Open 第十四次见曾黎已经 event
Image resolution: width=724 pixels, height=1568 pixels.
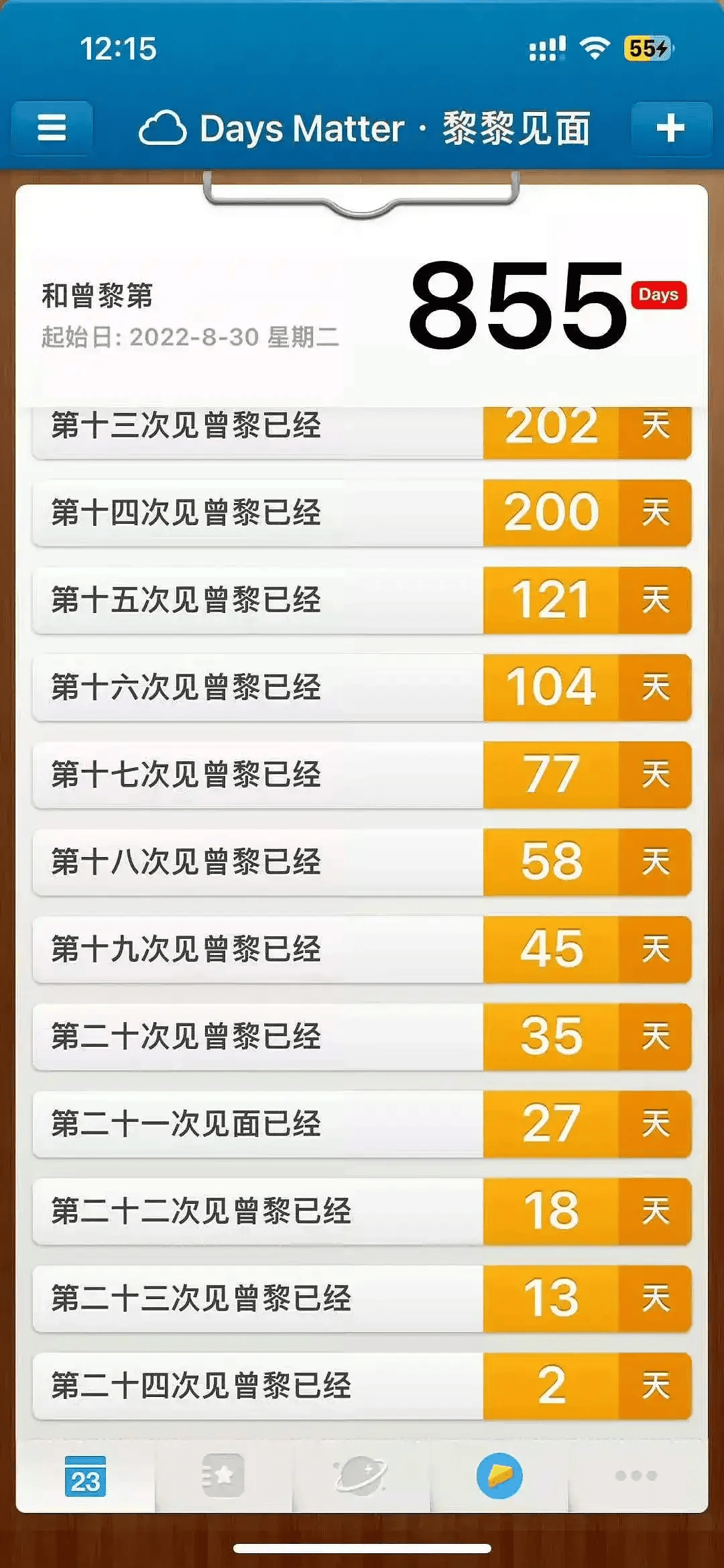click(x=362, y=513)
